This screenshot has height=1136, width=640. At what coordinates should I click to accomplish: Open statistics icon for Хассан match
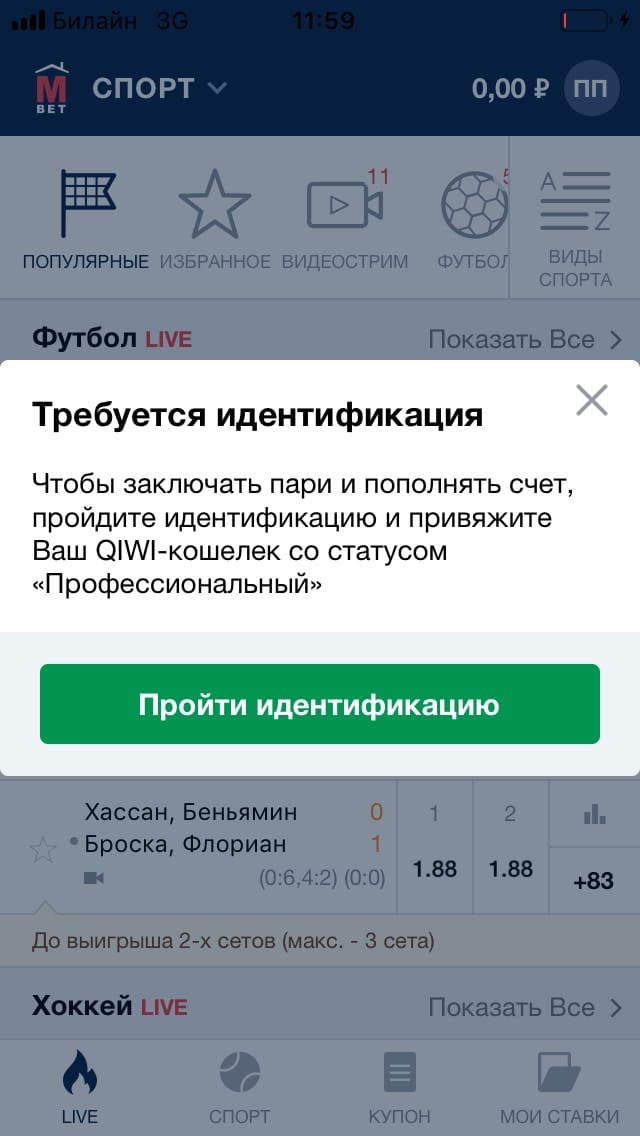tap(594, 814)
